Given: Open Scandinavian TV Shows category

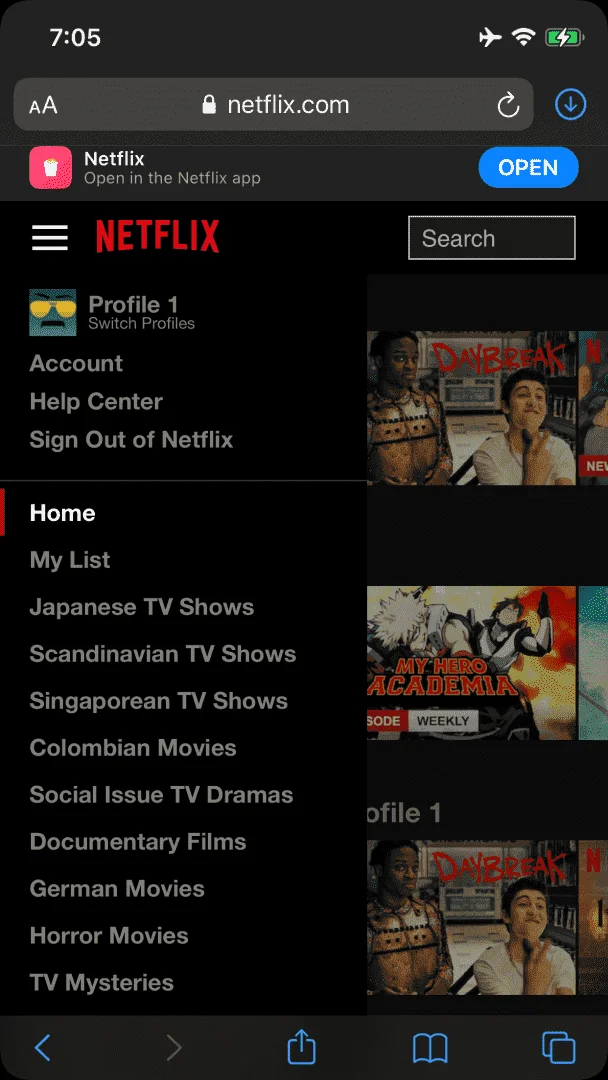Looking at the screenshot, I should pyautogui.click(x=163, y=654).
